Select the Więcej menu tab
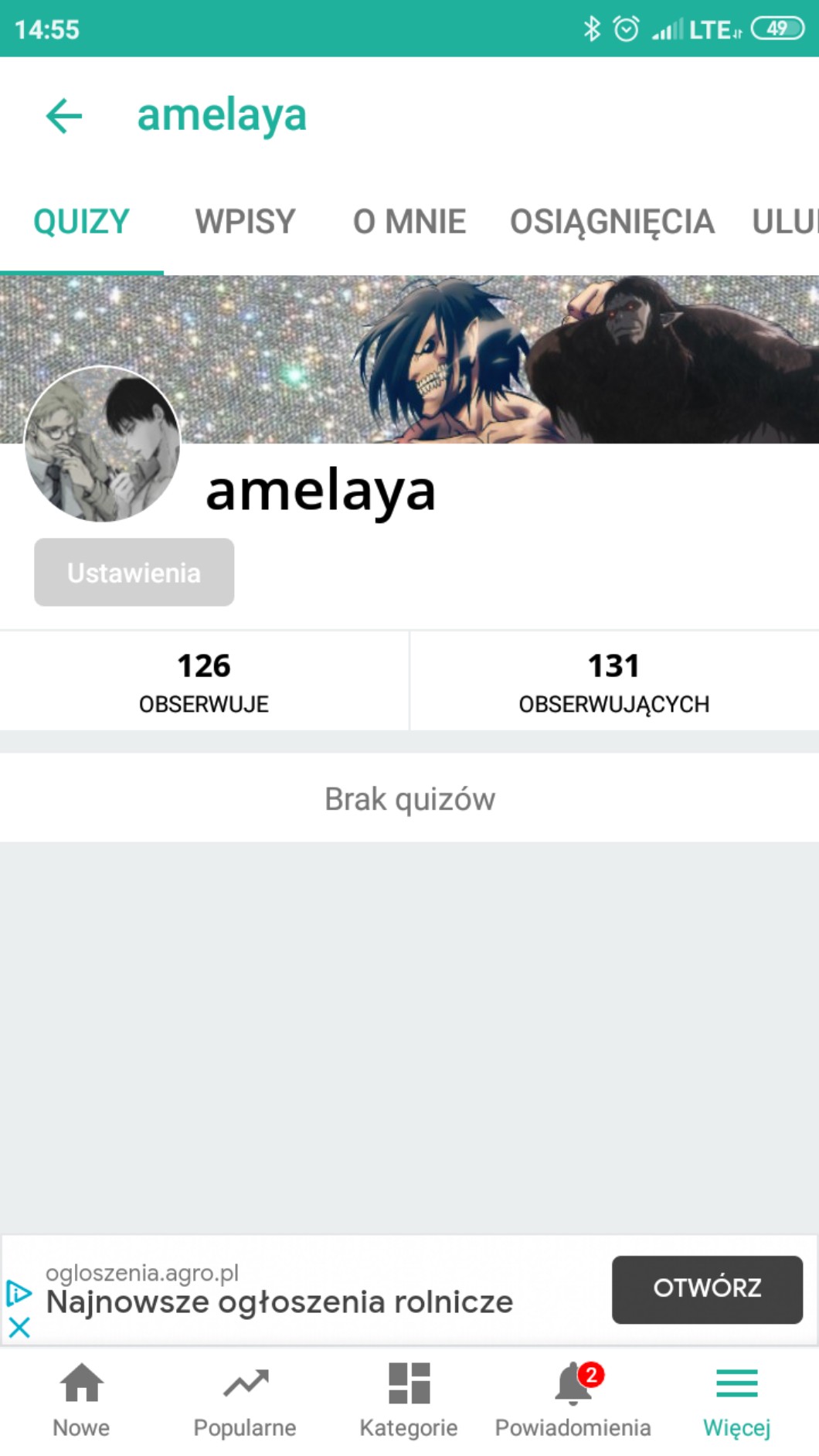The height and width of the screenshot is (1456, 819). tap(736, 1400)
